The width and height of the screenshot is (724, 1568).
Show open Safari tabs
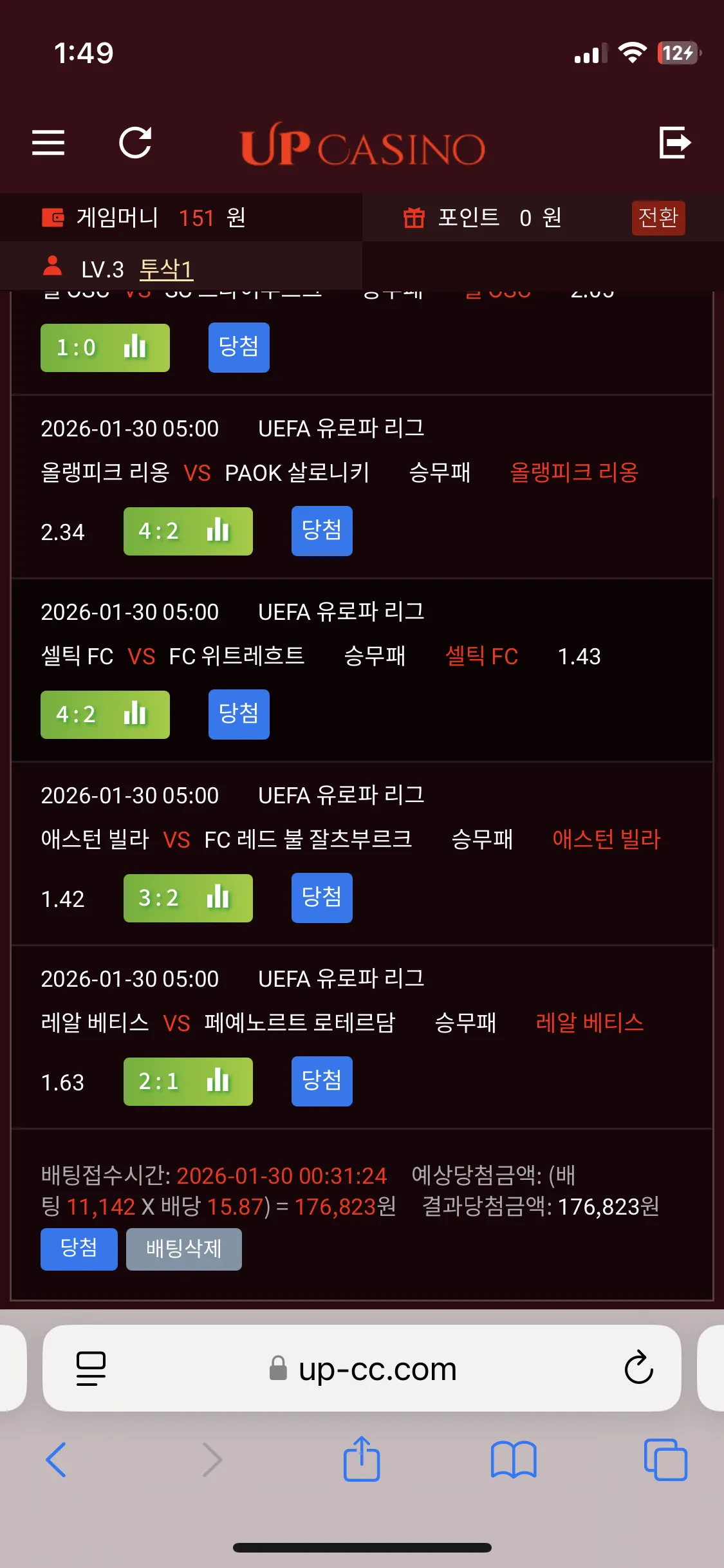[665, 1459]
